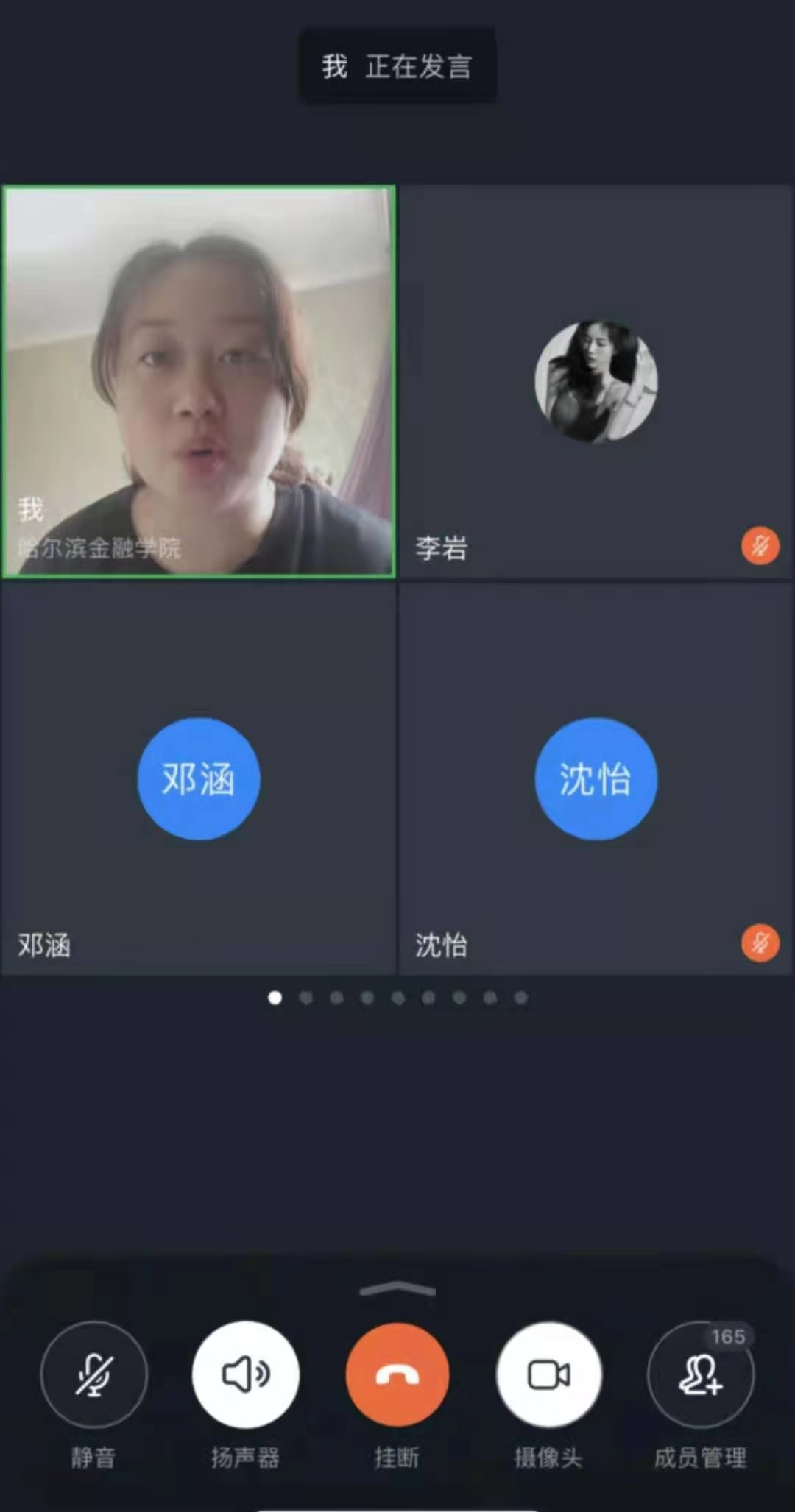Mute the microphone with 静音
Screen dimensions: 795x1512
click(94, 1374)
